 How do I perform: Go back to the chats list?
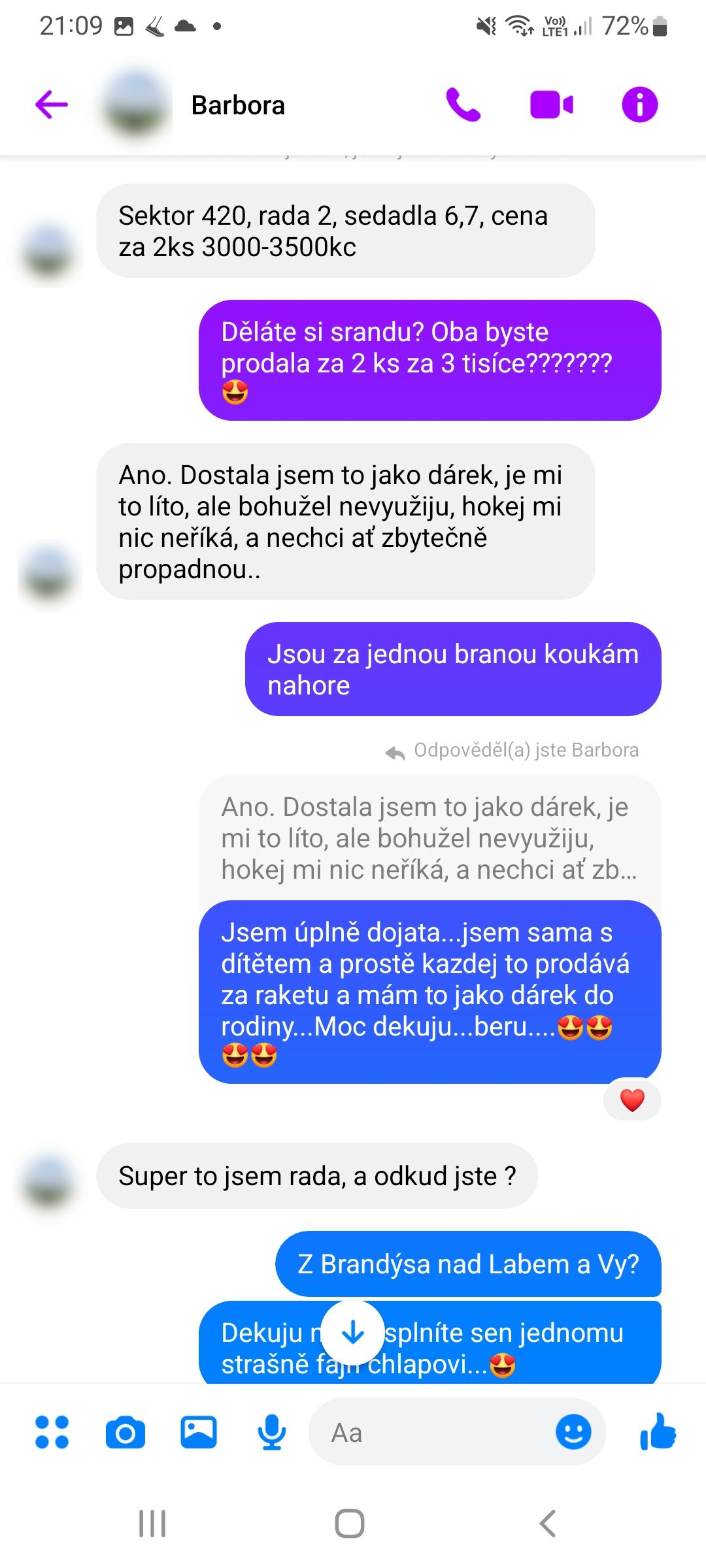pos(52,105)
